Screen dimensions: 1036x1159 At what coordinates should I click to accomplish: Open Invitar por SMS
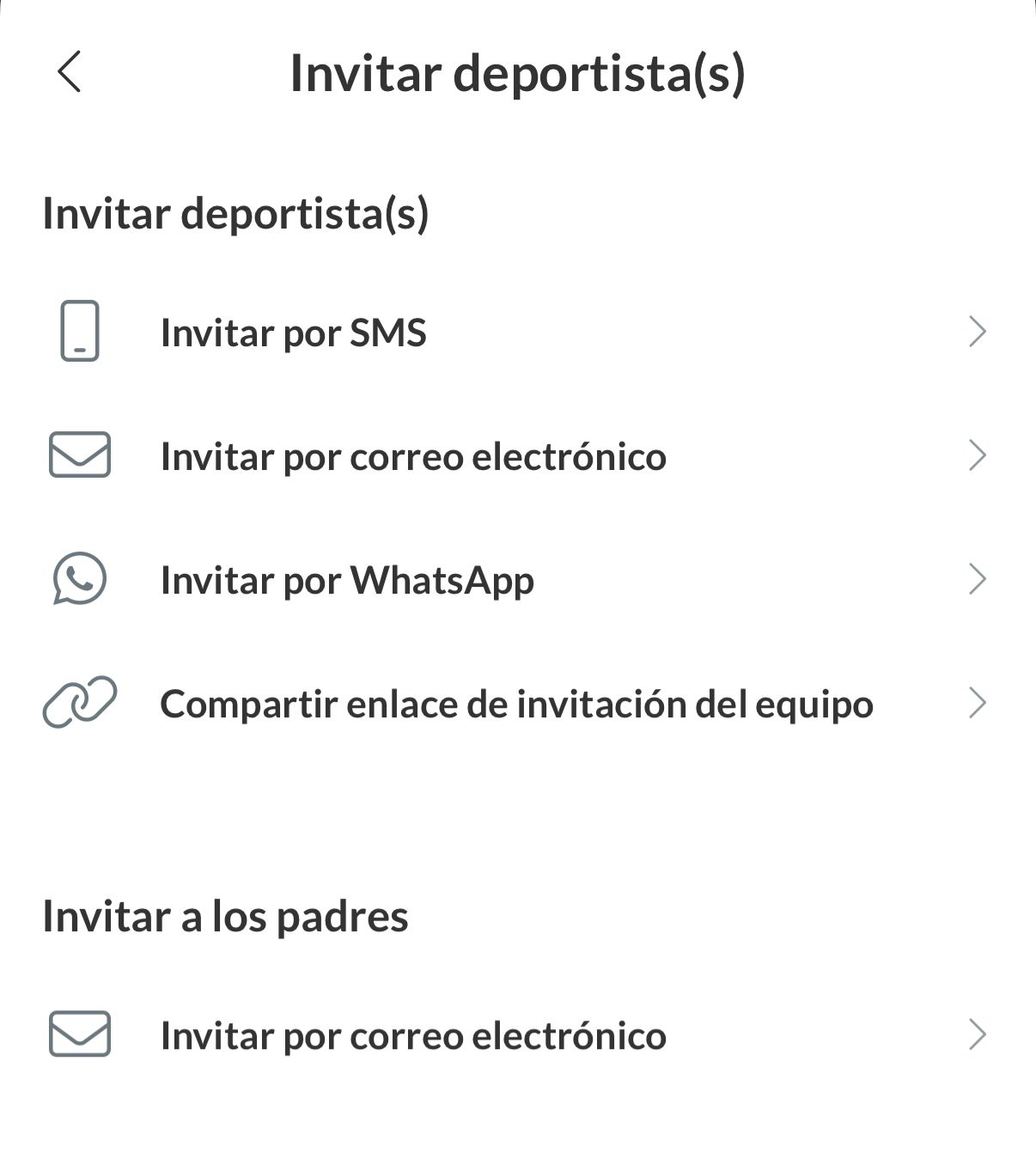point(294,332)
